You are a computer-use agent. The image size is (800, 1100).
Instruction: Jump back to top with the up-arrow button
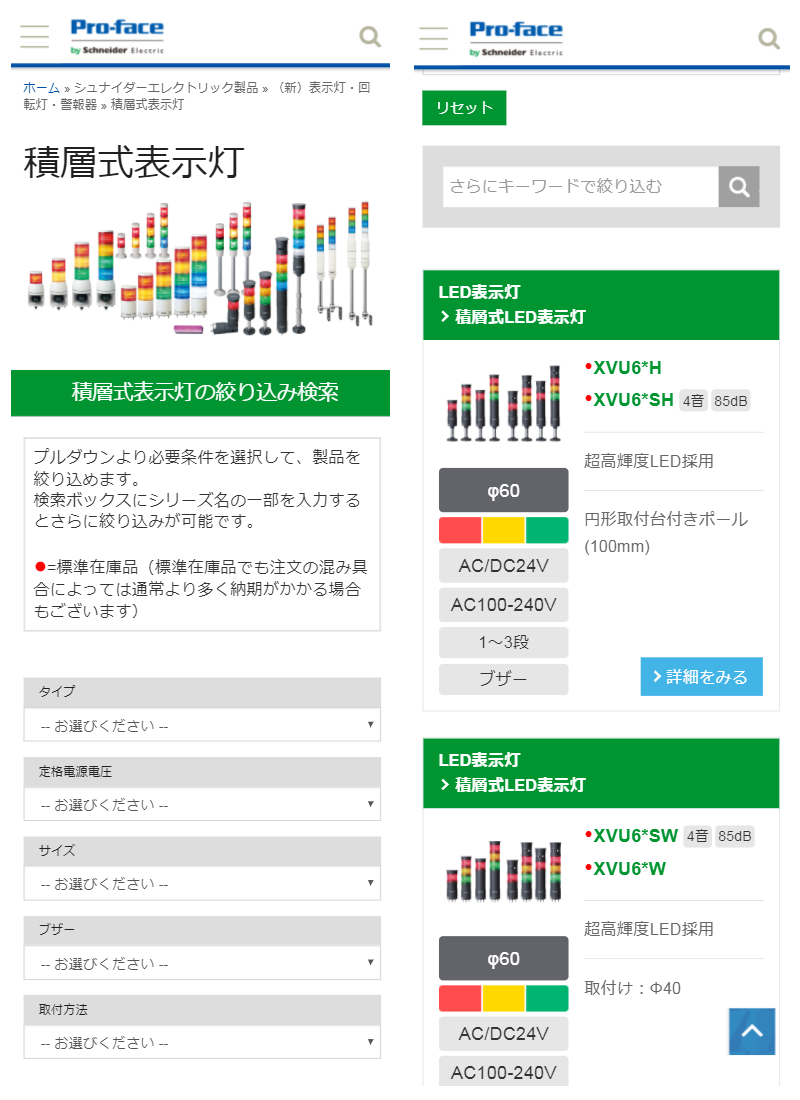pyautogui.click(x=752, y=1031)
